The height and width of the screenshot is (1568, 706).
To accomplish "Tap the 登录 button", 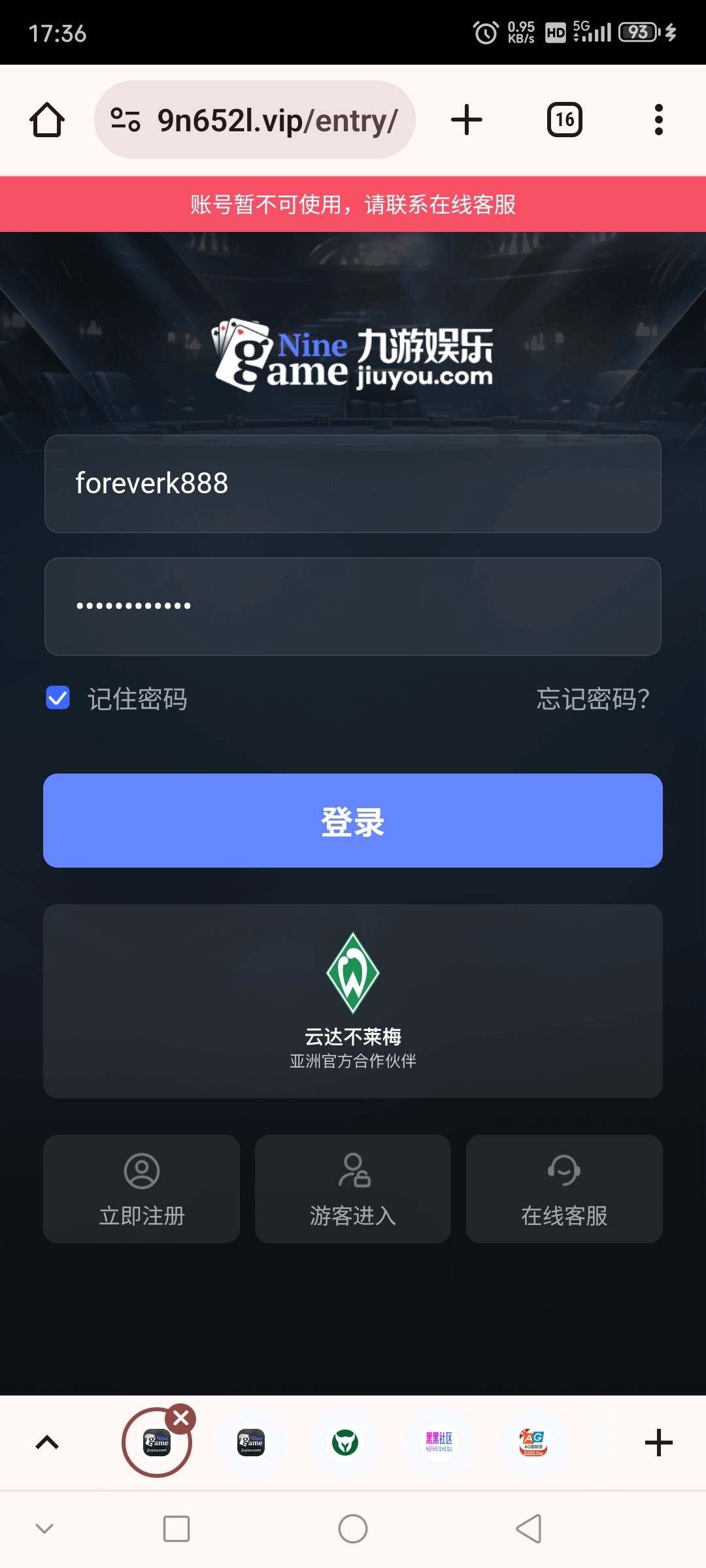I will (x=353, y=821).
